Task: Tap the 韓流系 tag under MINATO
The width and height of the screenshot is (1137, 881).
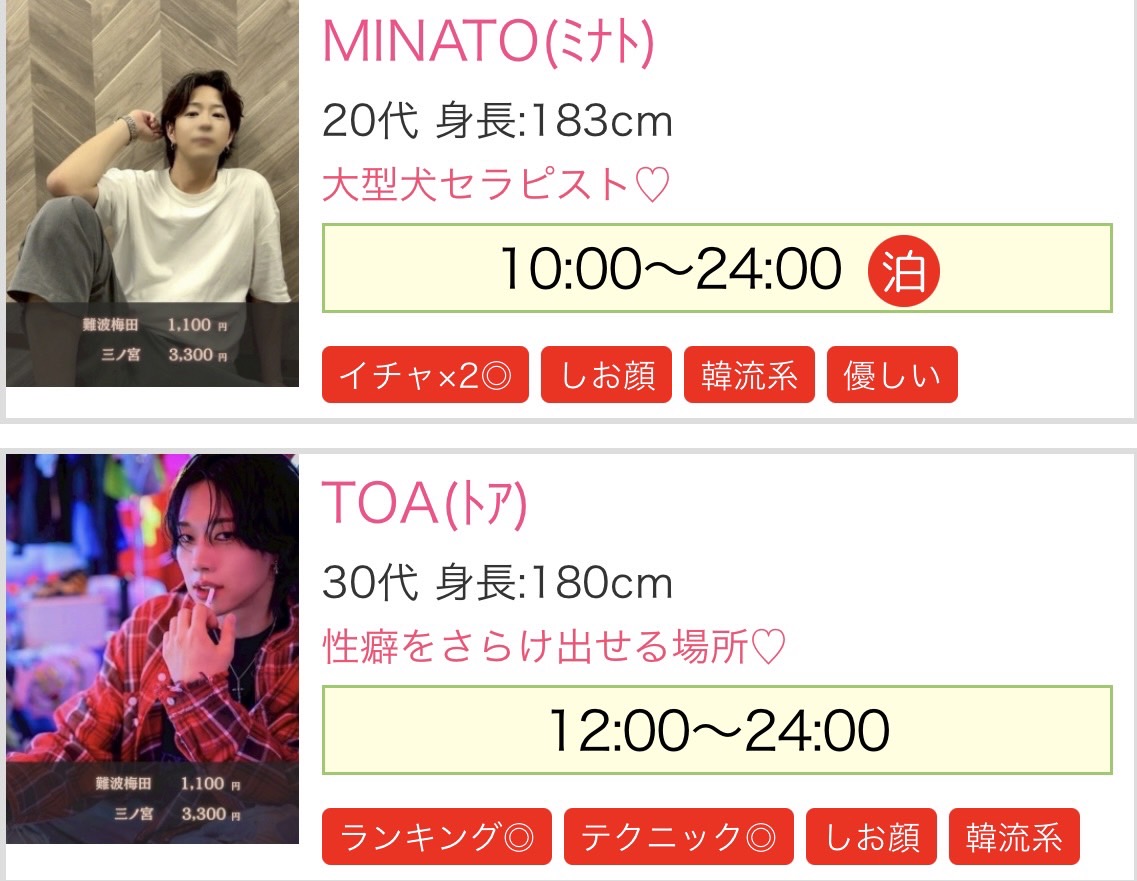Action: point(749,375)
